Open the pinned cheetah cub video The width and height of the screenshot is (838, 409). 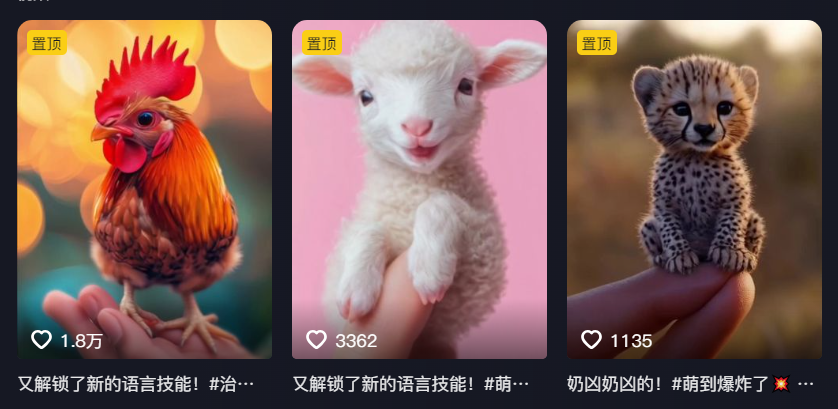(x=694, y=190)
